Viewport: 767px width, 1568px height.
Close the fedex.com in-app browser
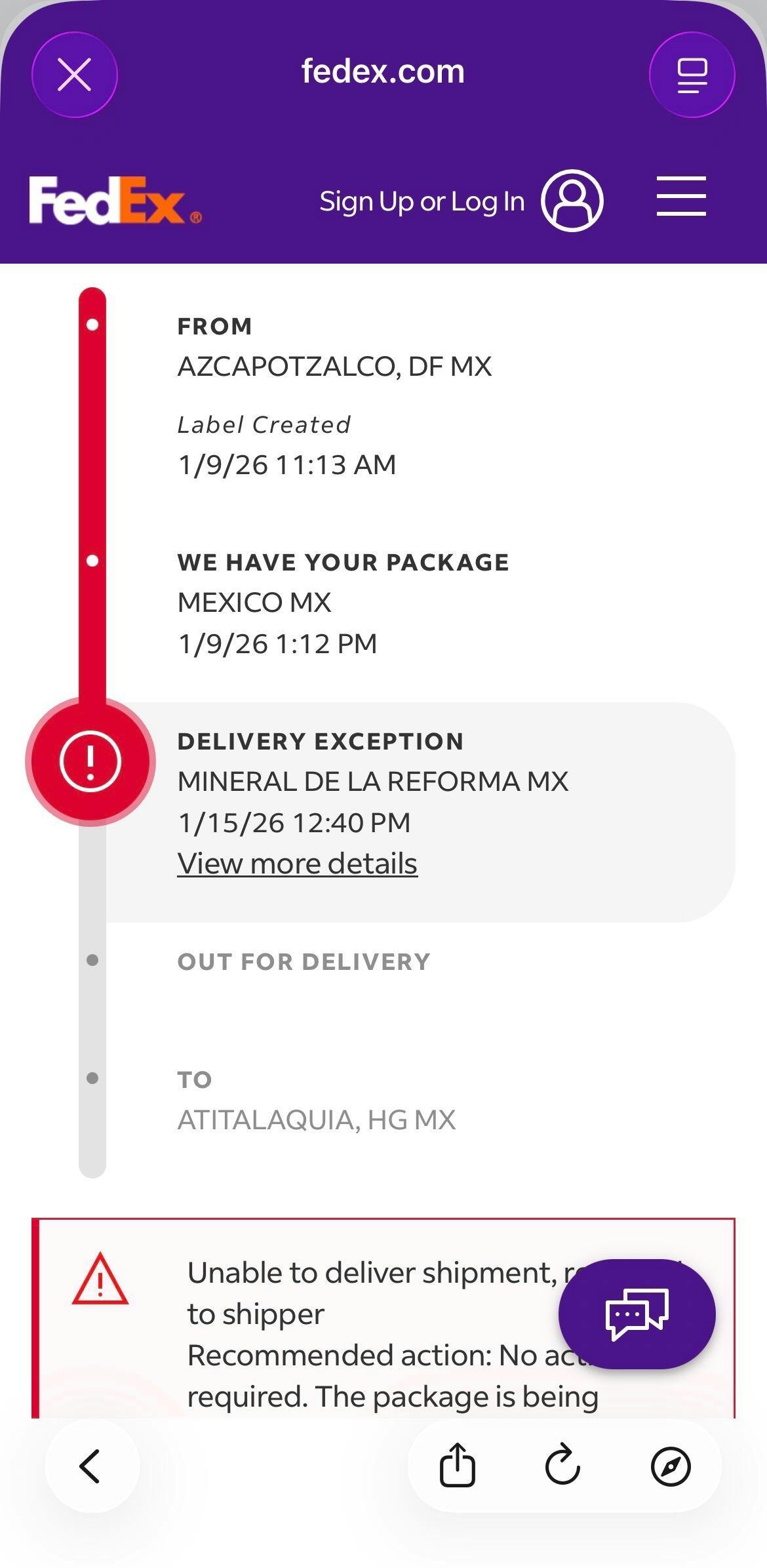74,75
